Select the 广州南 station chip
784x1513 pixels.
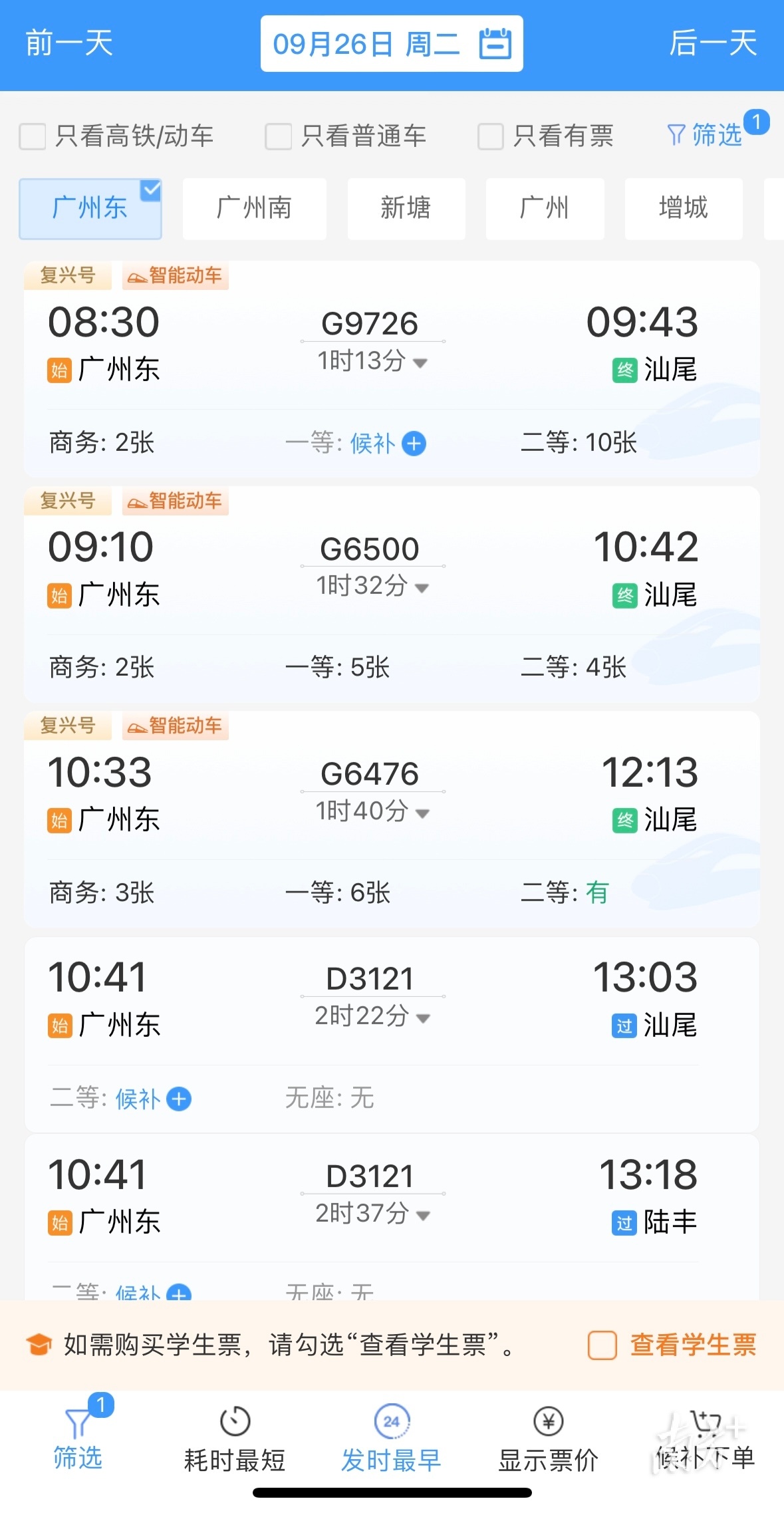click(254, 208)
